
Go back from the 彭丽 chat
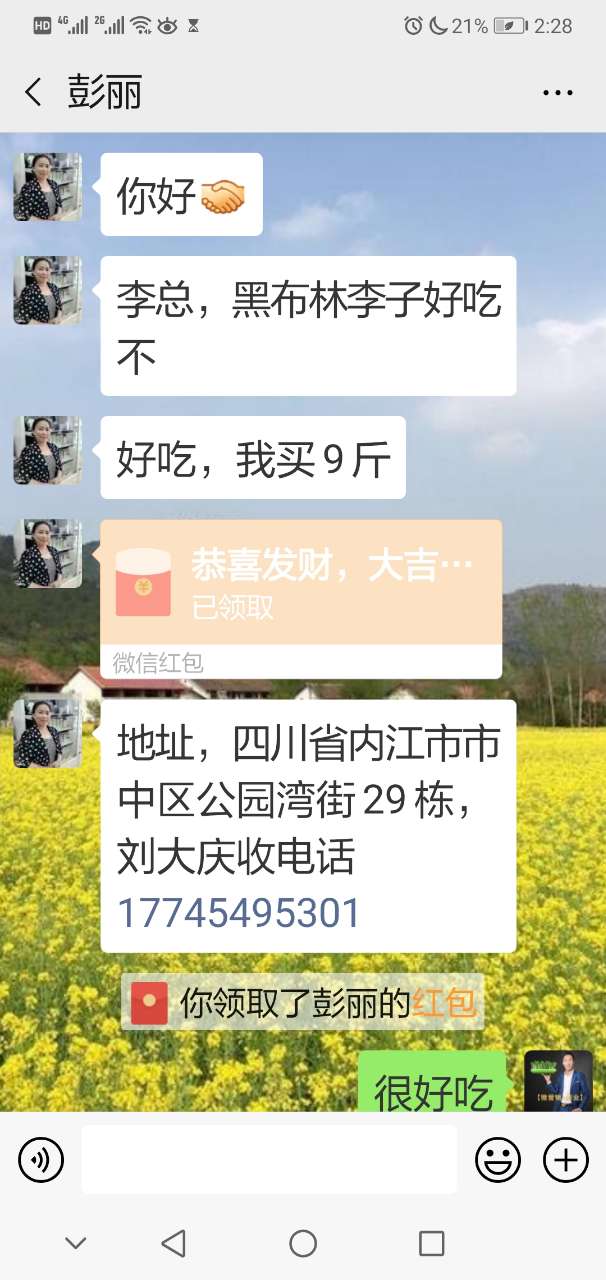33,93
